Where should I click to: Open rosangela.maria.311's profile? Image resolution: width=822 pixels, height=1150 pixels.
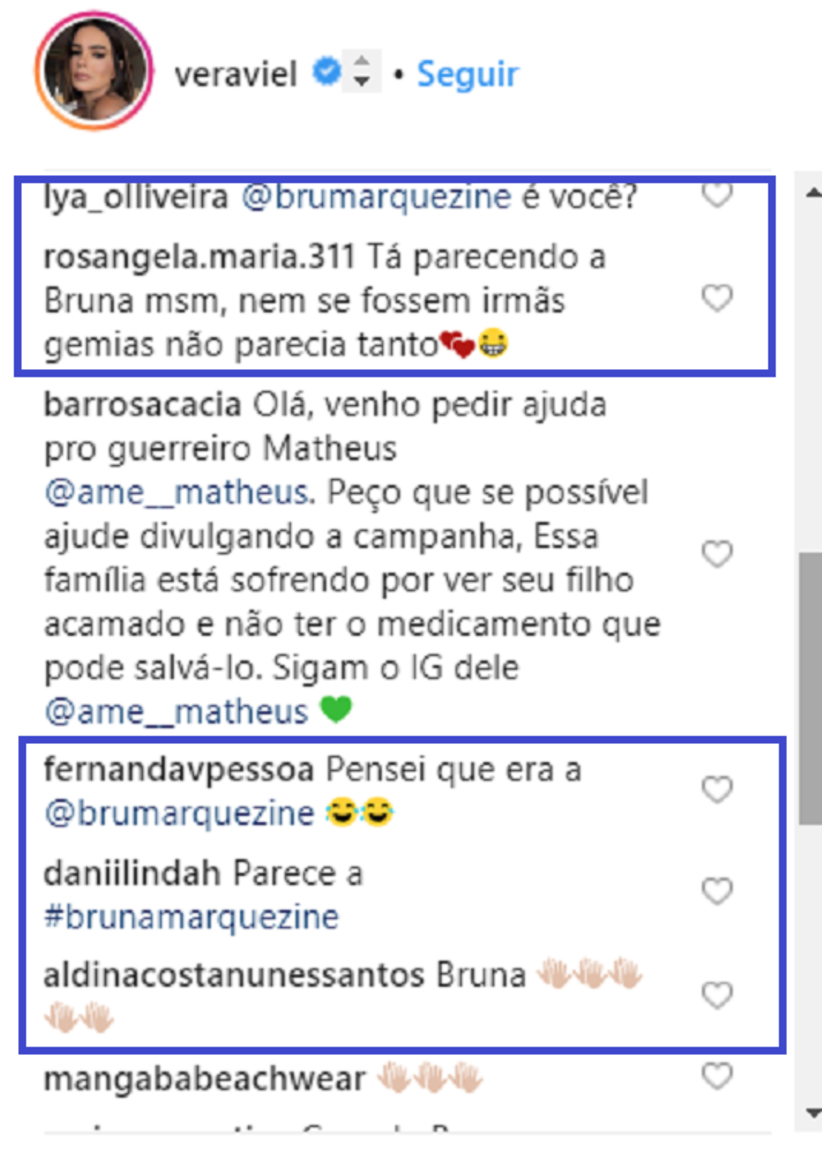pyautogui.click(x=199, y=257)
